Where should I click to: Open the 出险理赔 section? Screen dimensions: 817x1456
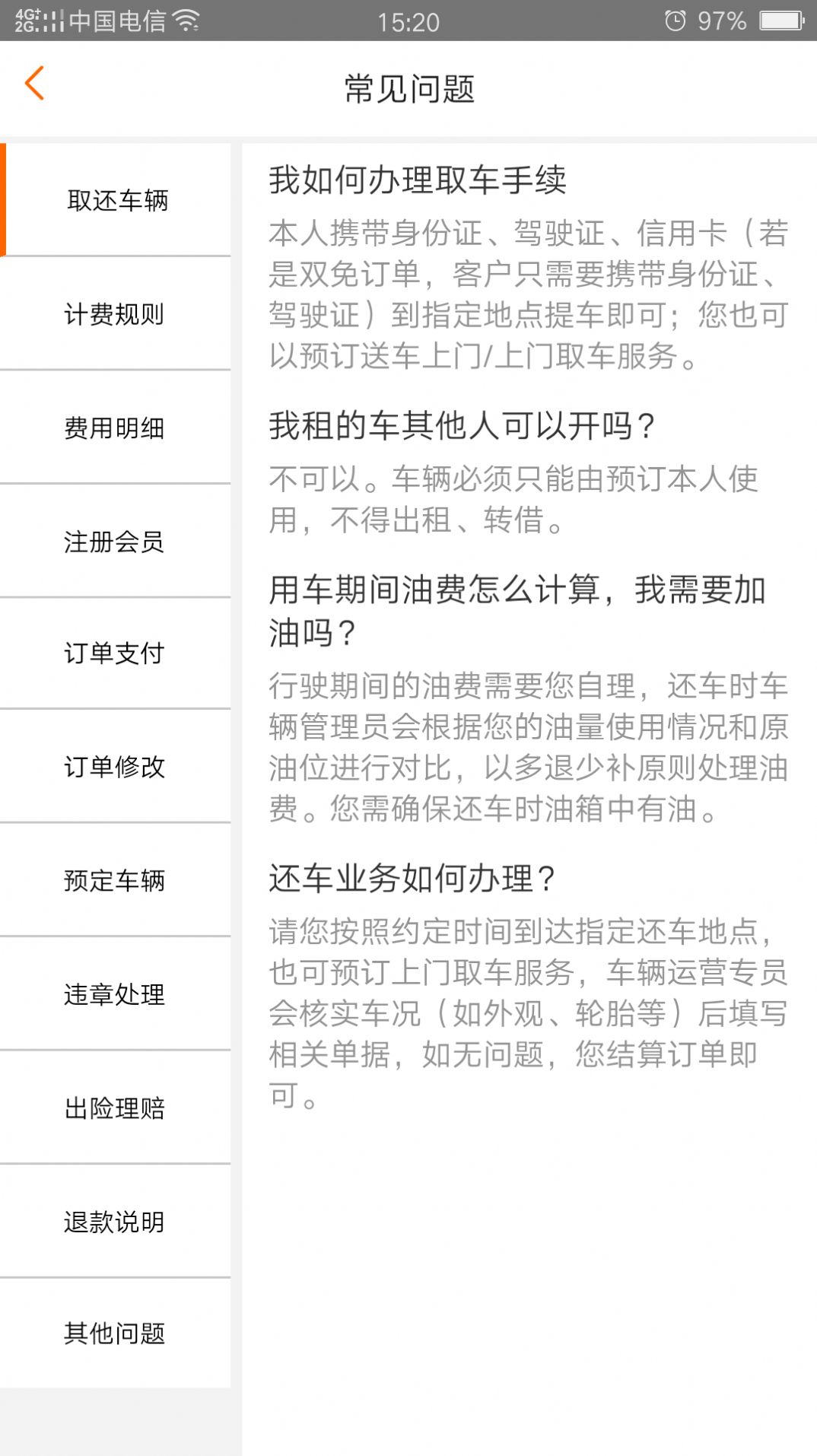click(116, 1108)
